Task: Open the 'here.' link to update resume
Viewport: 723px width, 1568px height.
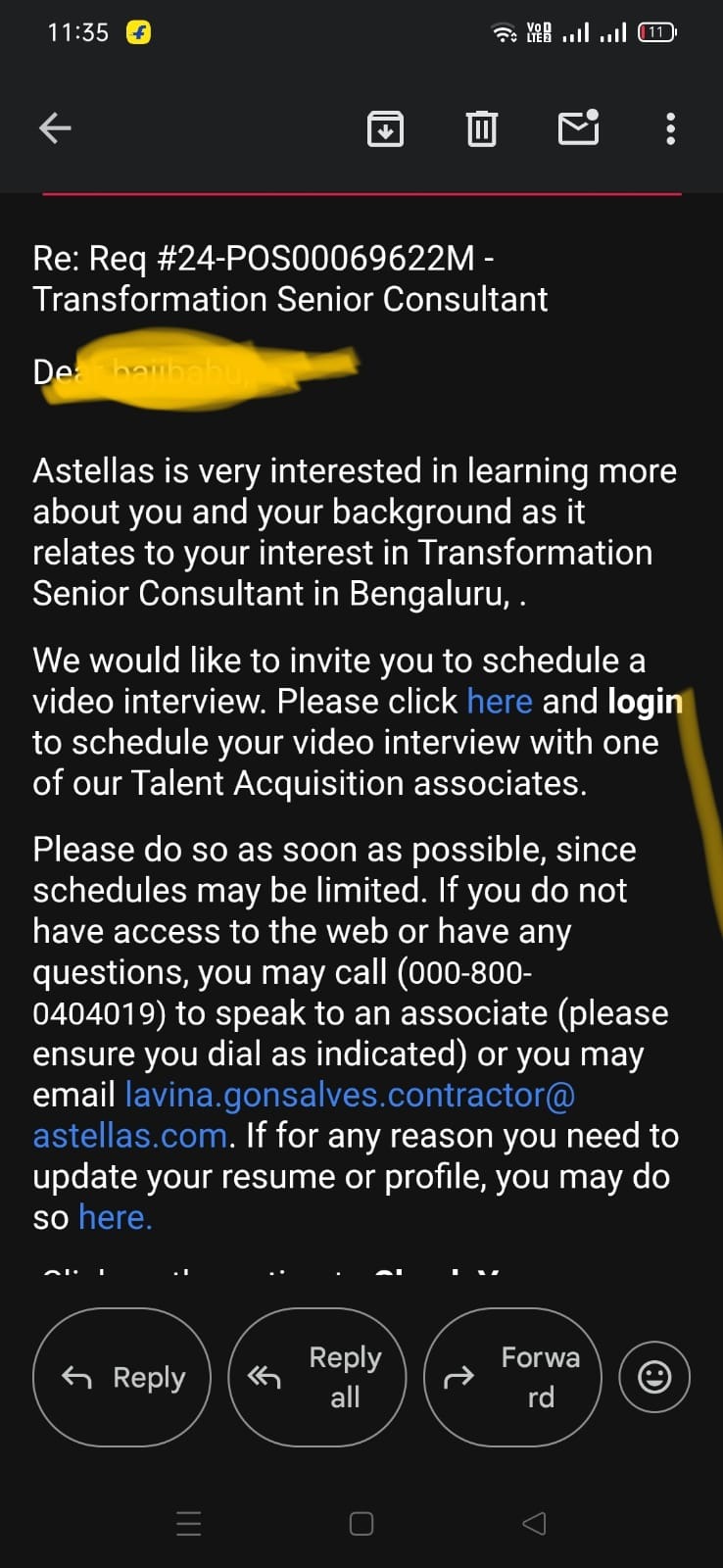Action: [x=115, y=1217]
